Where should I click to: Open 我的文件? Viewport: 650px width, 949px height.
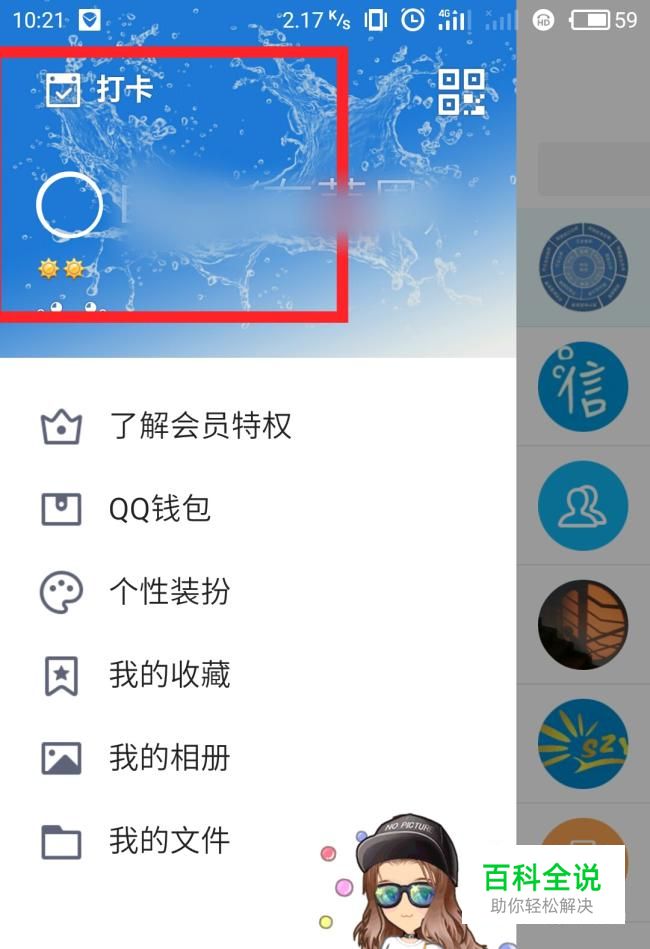pos(170,841)
